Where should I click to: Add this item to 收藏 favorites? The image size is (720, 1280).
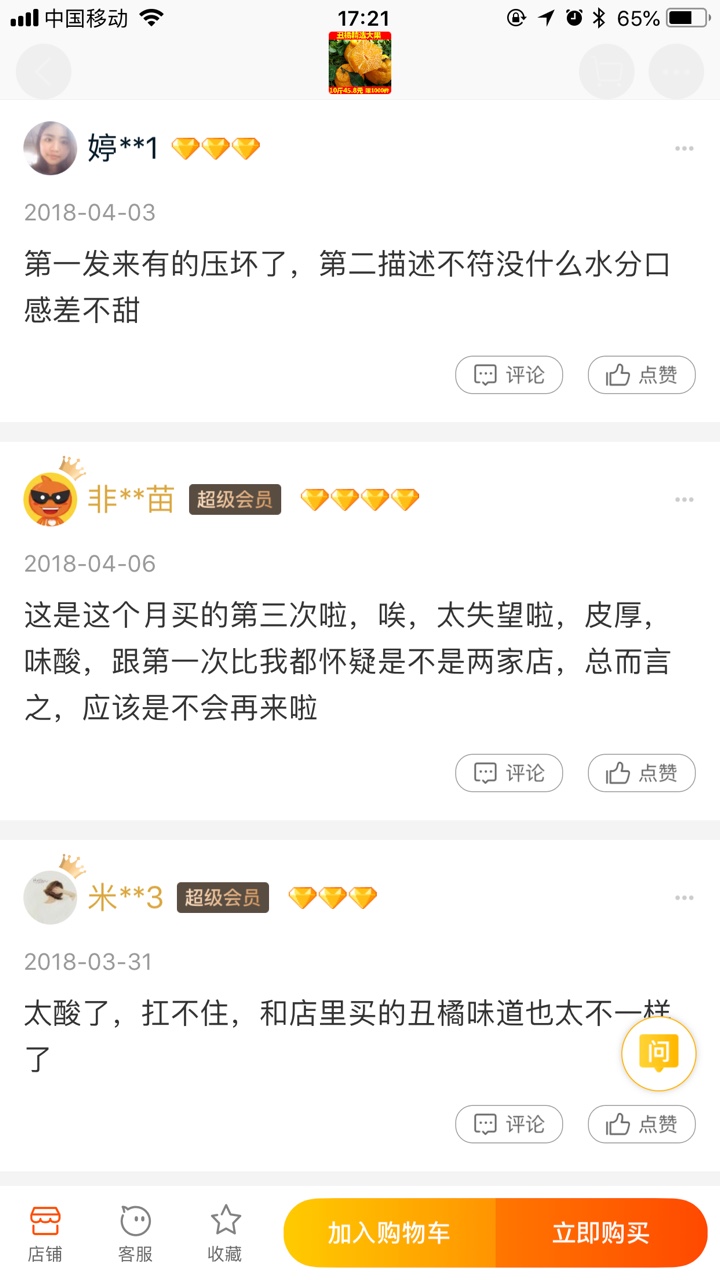225,1233
